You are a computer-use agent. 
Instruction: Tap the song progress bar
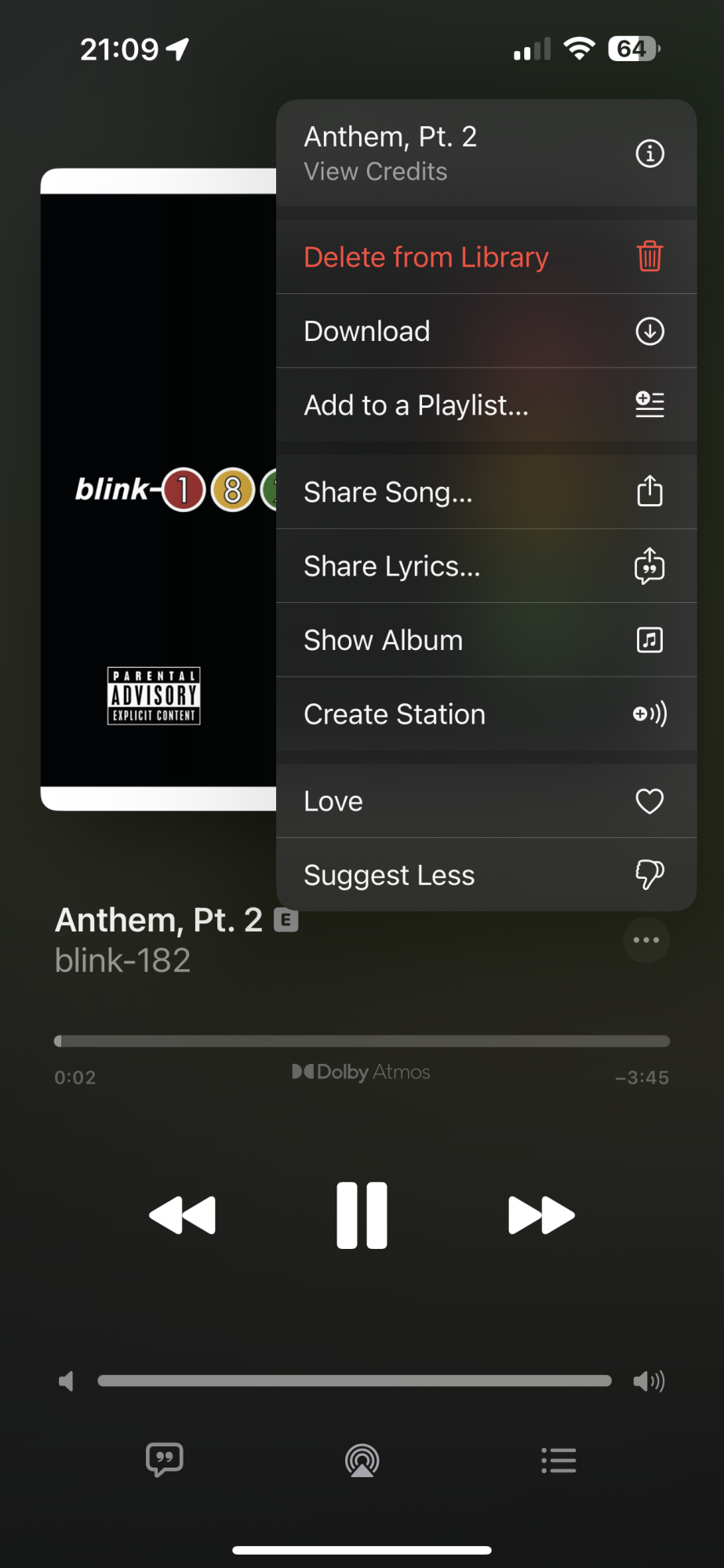tap(362, 1041)
